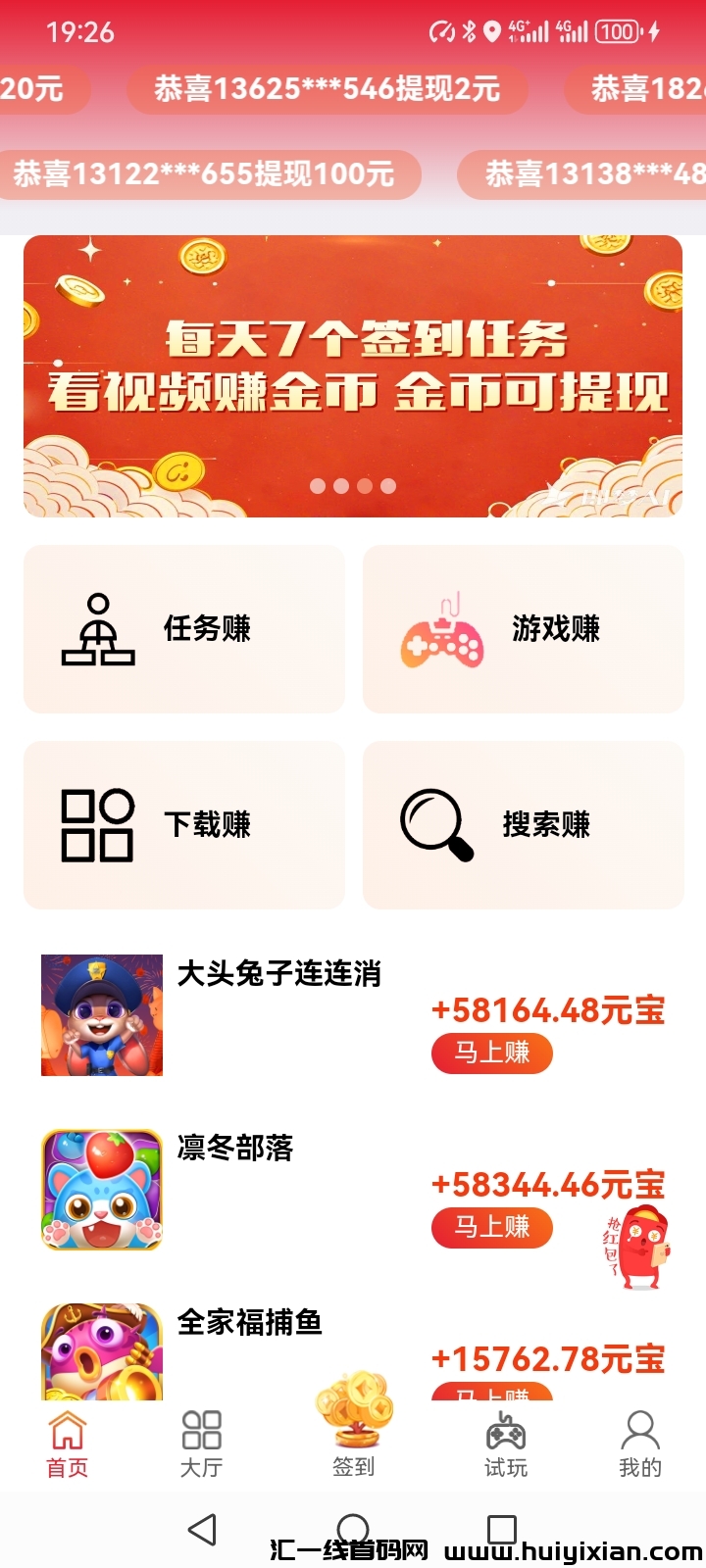Select the 试玩 gamepad icon
Screen dimensions: 706x1568
point(503,1434)
